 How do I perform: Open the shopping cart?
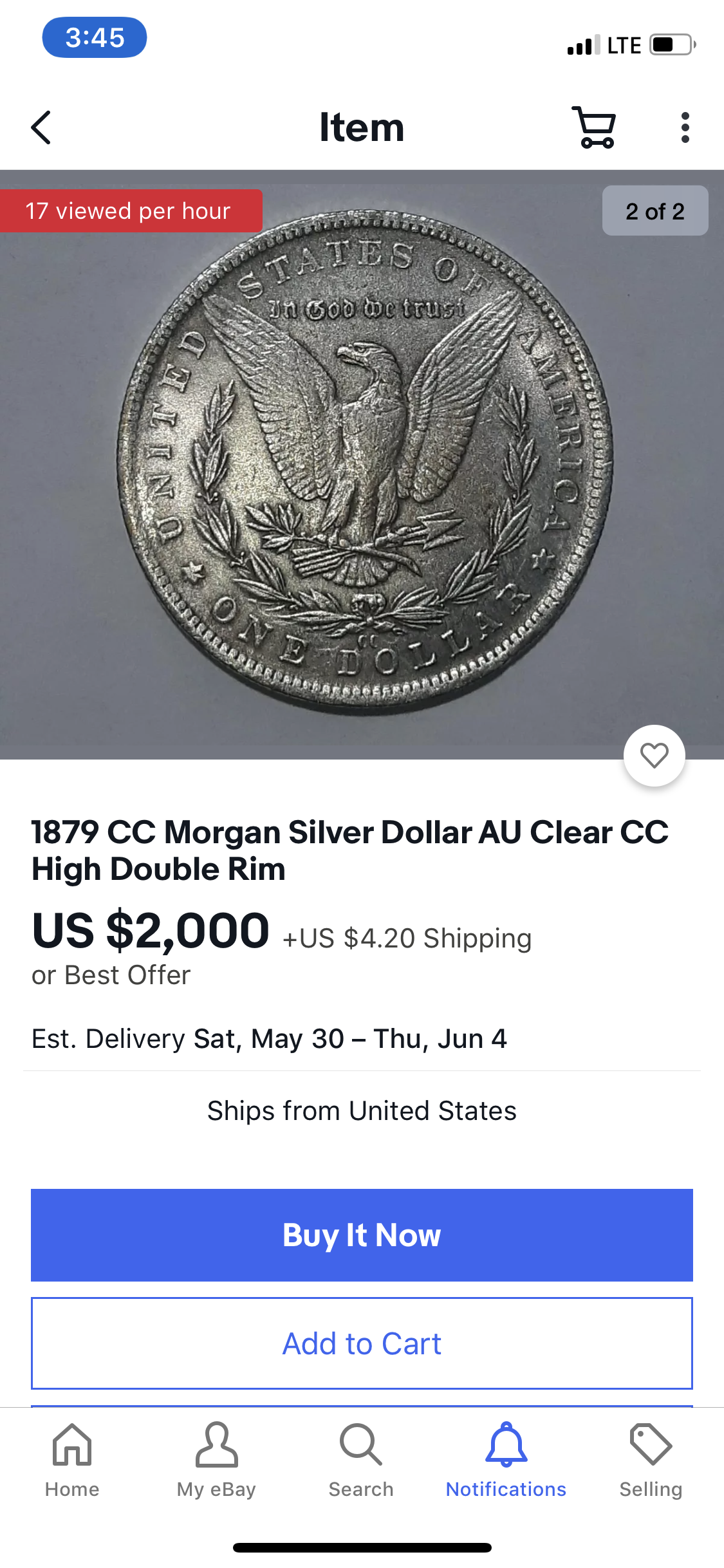(595, 127)
